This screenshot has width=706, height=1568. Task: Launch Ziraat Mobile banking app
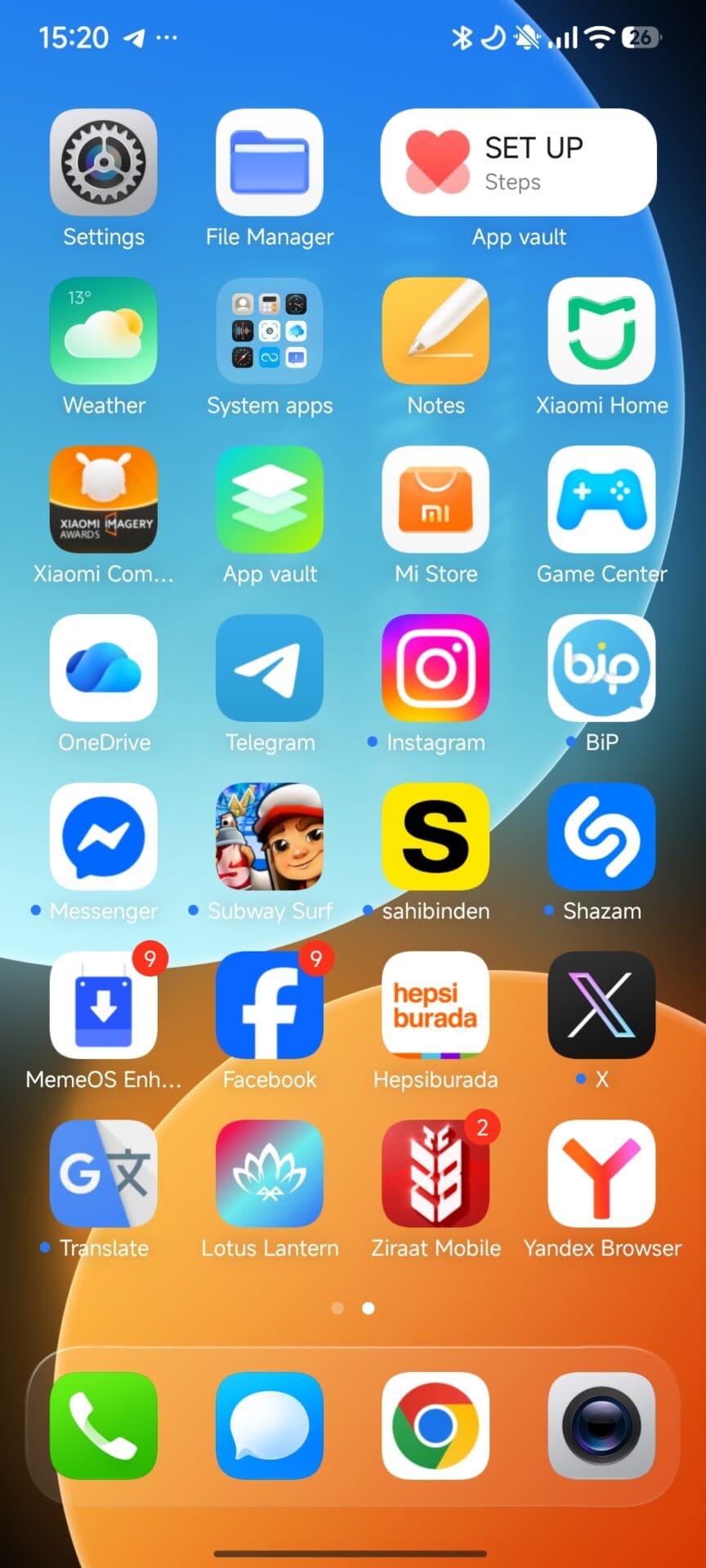tap(436, 1174)
